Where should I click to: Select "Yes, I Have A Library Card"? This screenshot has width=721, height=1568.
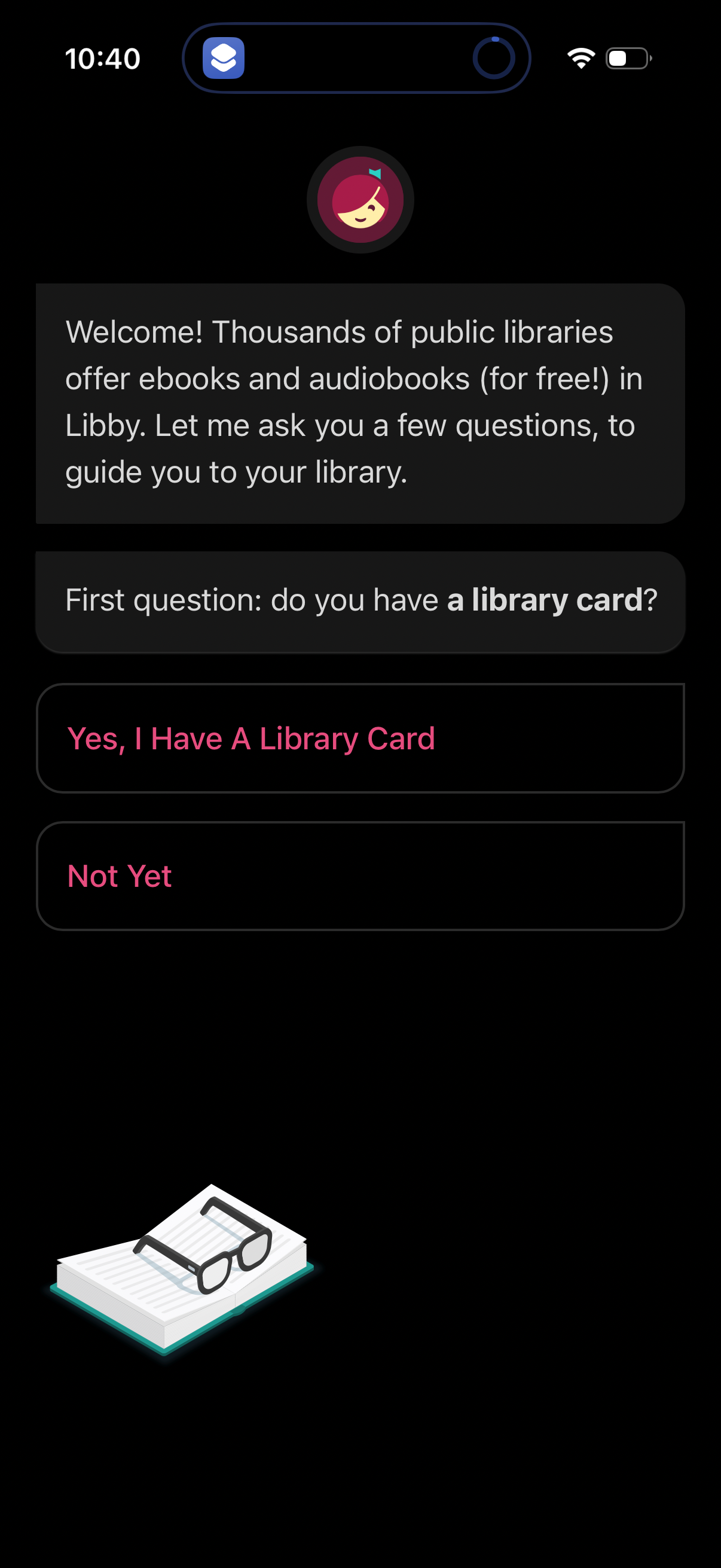360,738
